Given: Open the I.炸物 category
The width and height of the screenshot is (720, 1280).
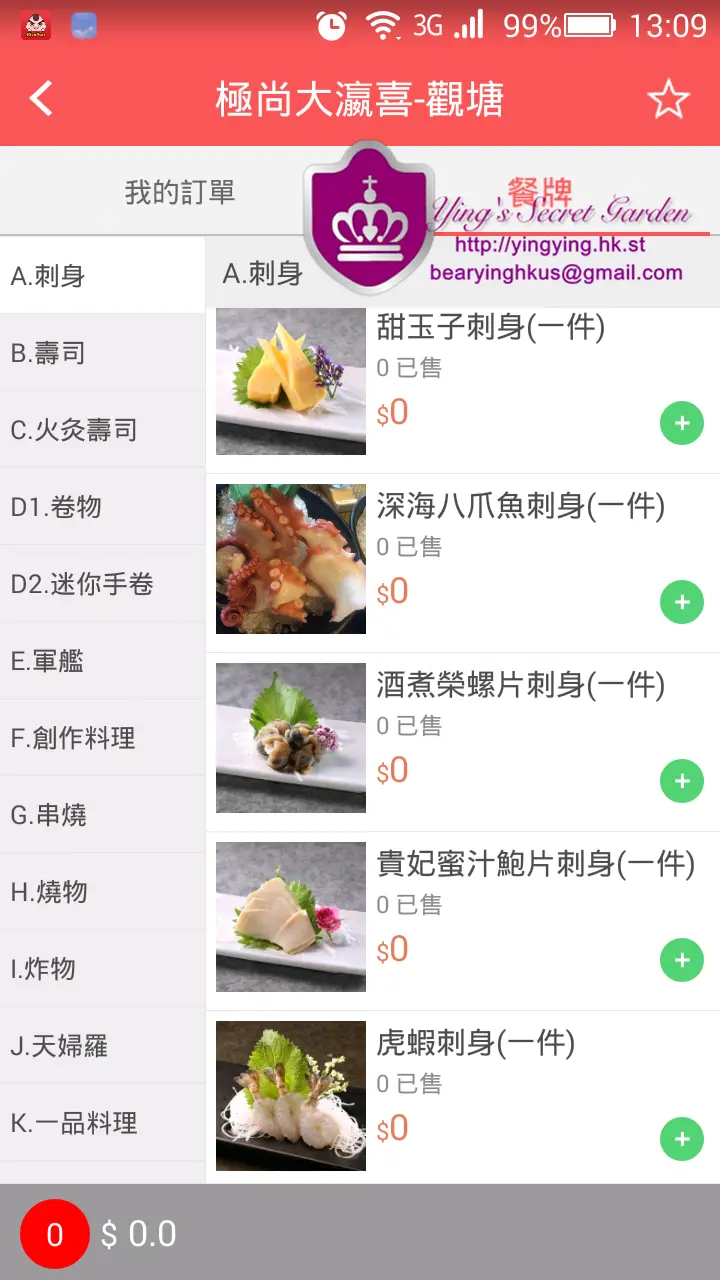Looking at the screenshot, I should [x=102, y=969].
